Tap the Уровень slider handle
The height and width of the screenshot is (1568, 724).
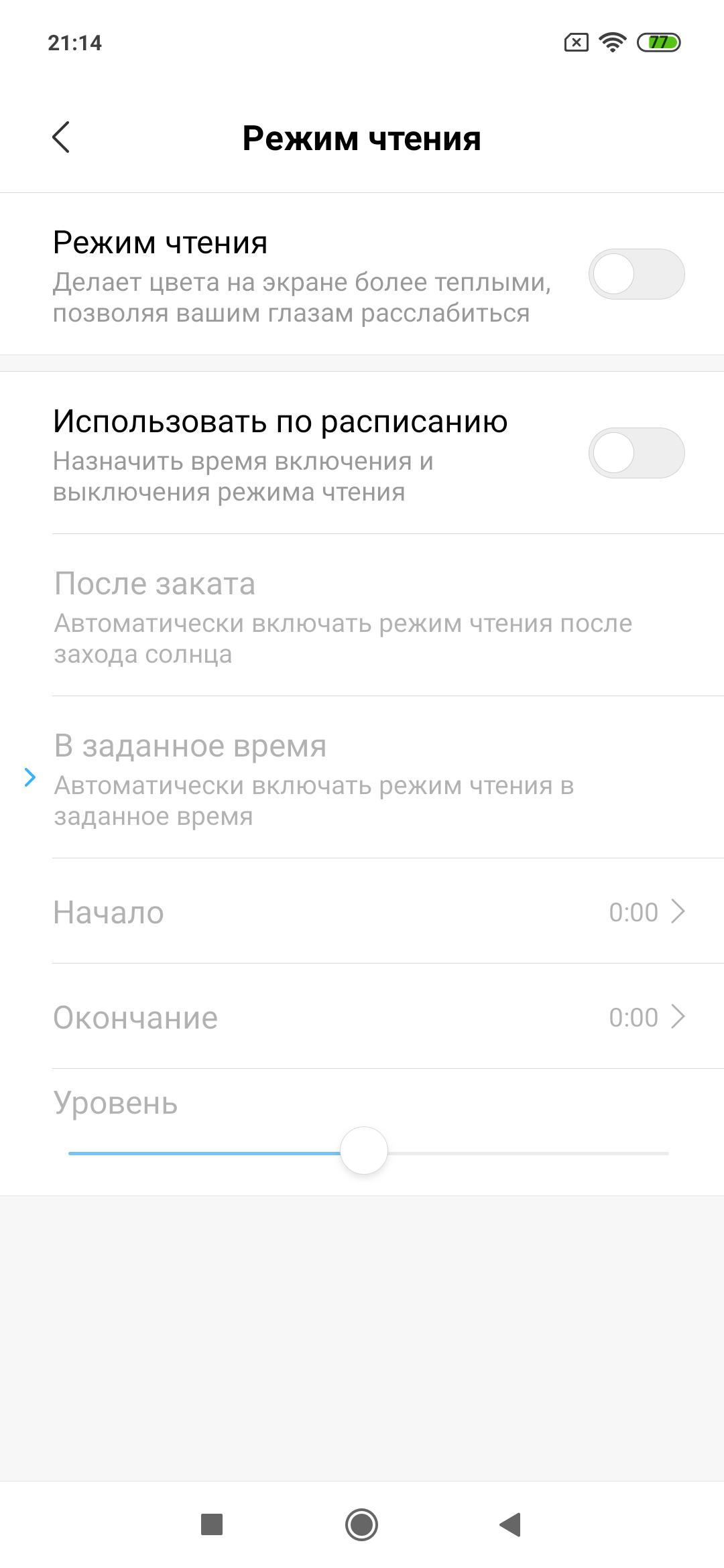click(x=364, y=1151)
